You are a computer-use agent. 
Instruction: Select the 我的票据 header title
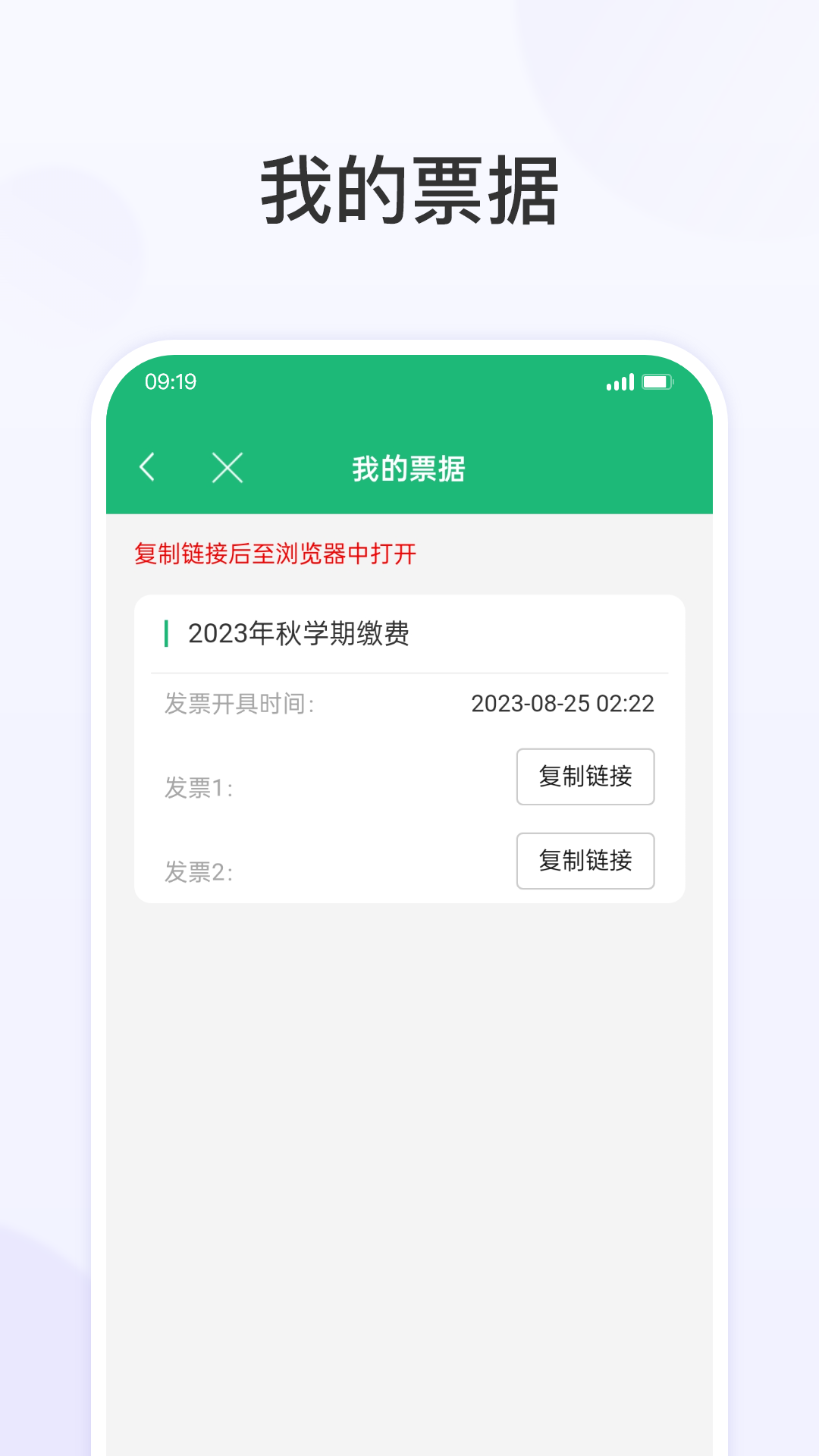409,470
